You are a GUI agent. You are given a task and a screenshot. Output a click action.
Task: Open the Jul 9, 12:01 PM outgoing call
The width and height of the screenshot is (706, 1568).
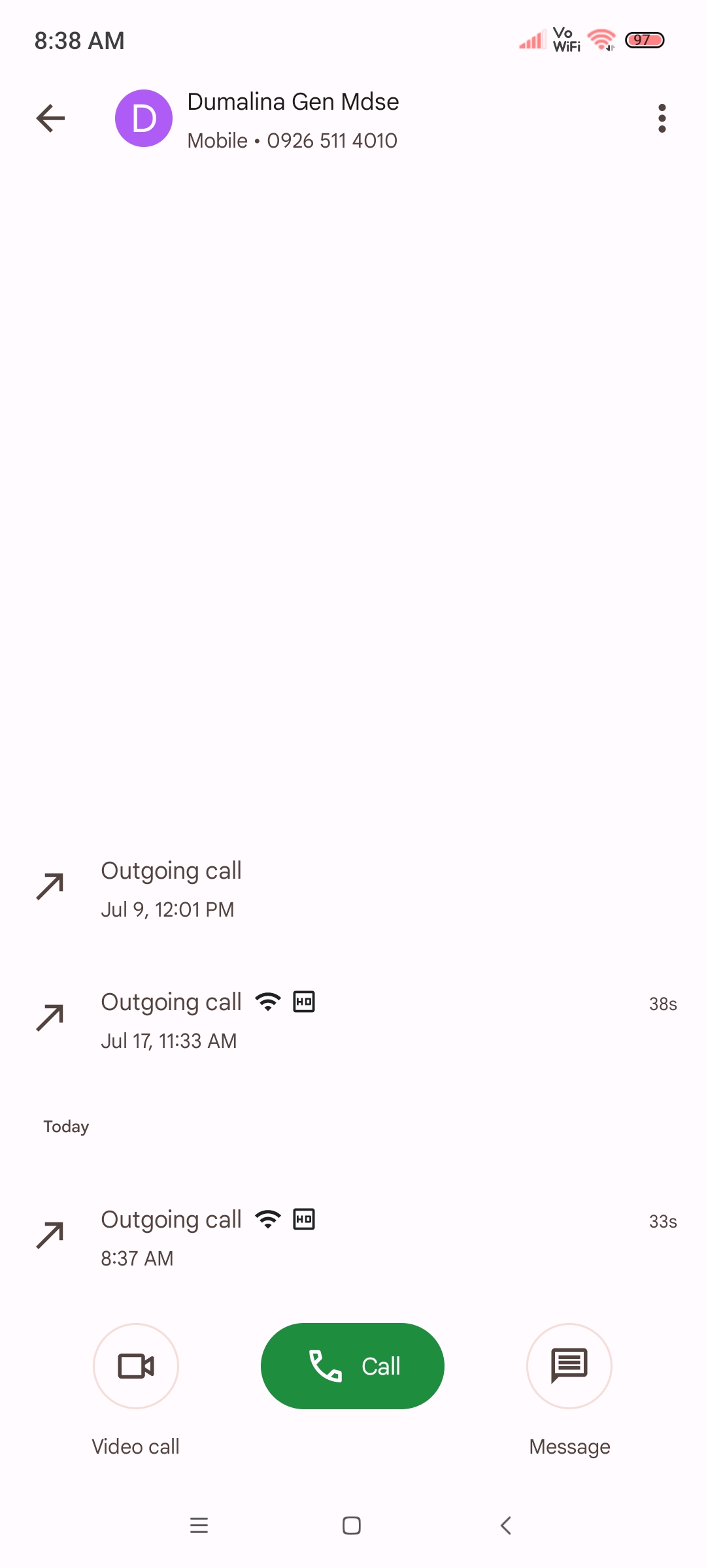pos(353,889)
